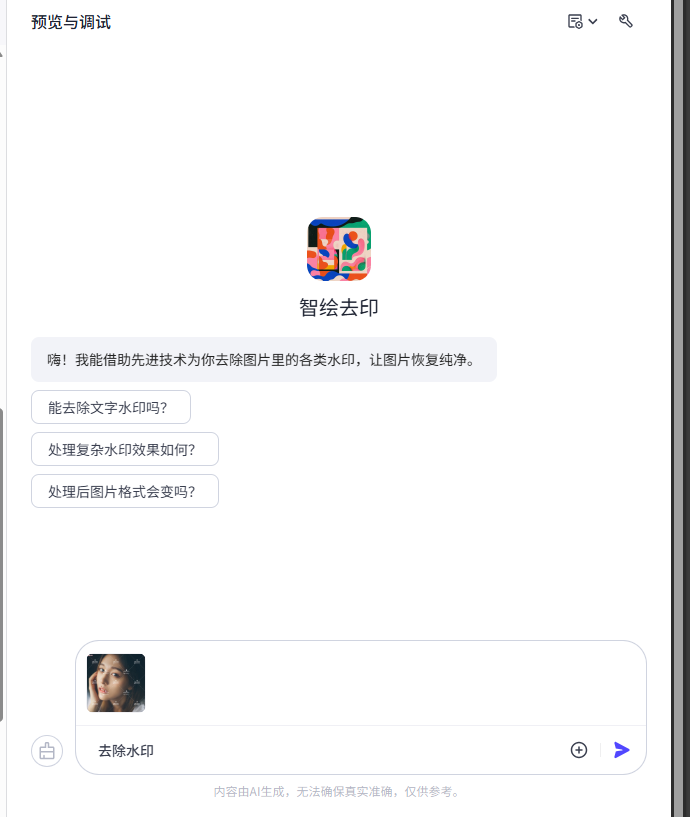Open the attached portrait image thumbnail
Viewport: 690px width, 817px height.
coord(116,683)
